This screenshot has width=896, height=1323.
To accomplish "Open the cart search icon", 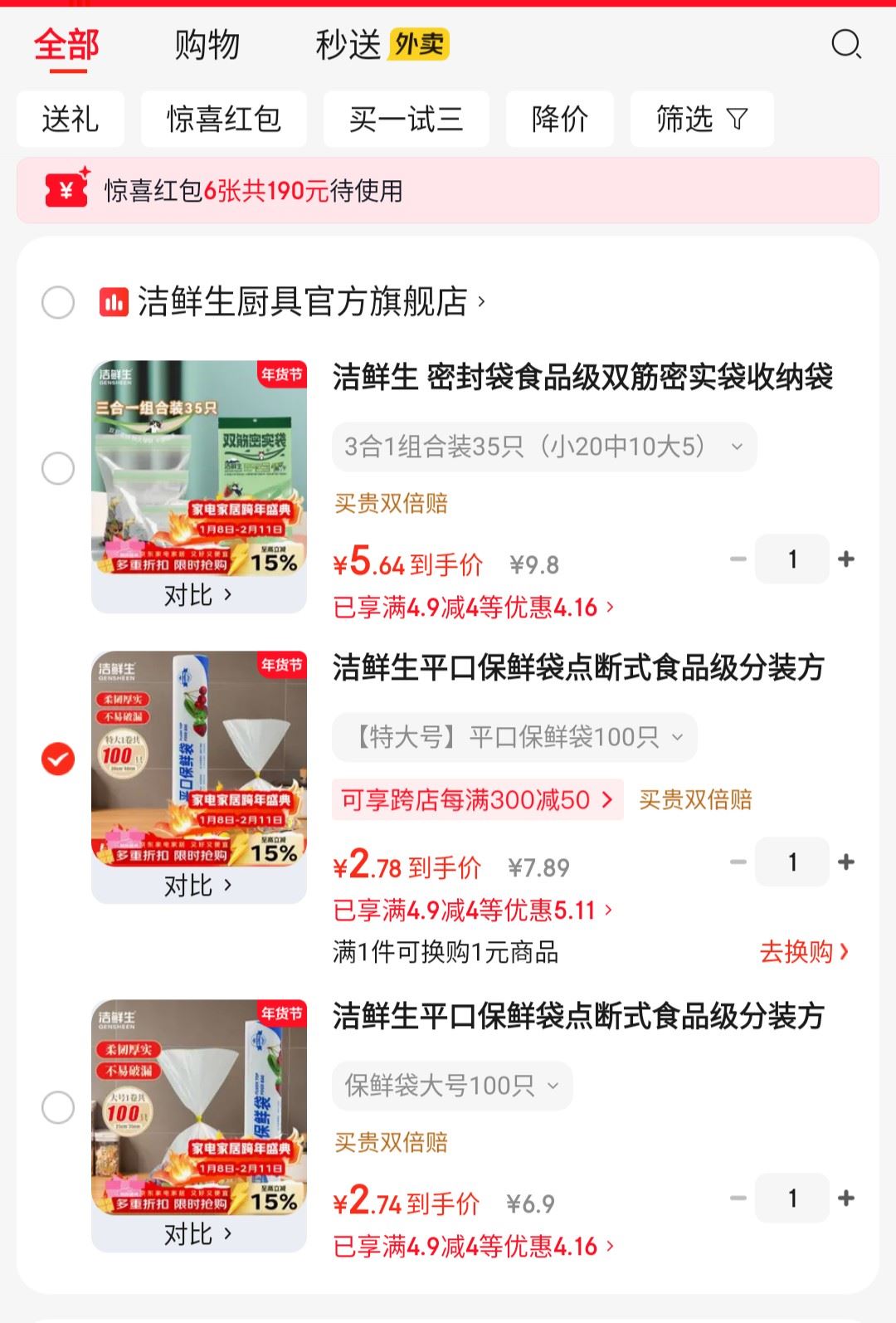I will coord(845,44).
